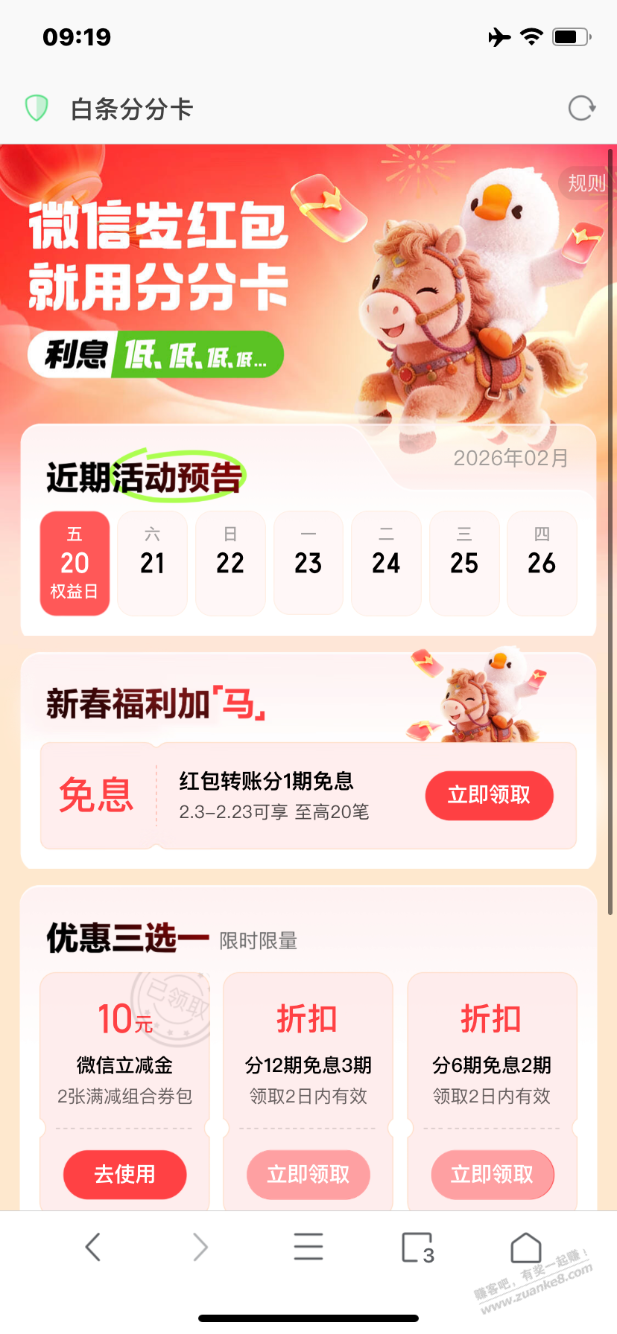Viewport: 617px width, 1334px height.
Task: Open the 规则 rules link
Action: tap(587, 183)
